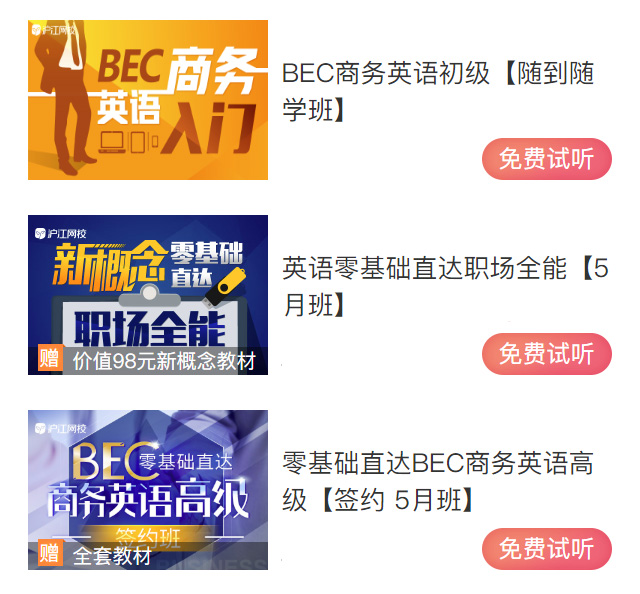Screen dimensions: 640x594
Task: Tap 免费试听 for 英语零基础直达职场全能
Action: [546, 354]
